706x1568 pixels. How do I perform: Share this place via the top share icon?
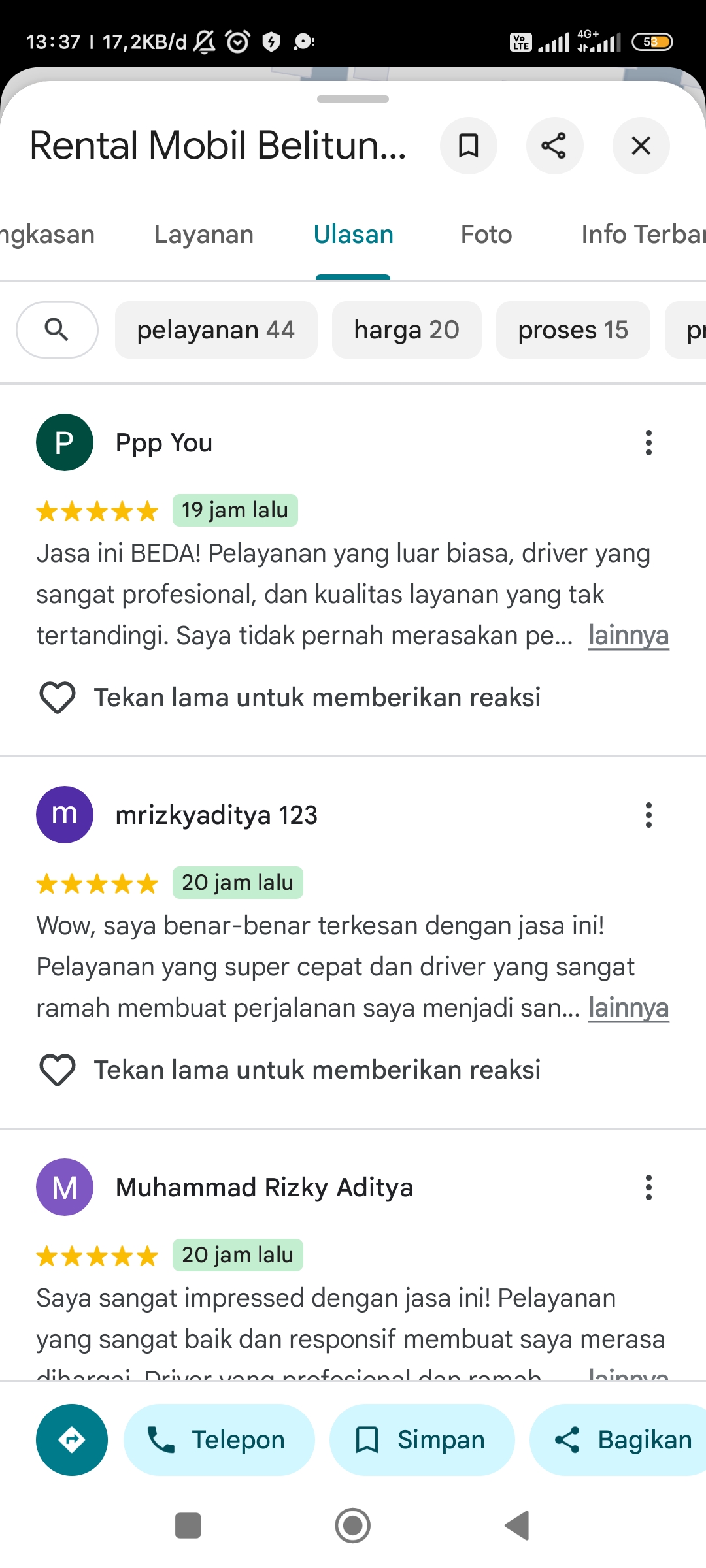(554, 146)
